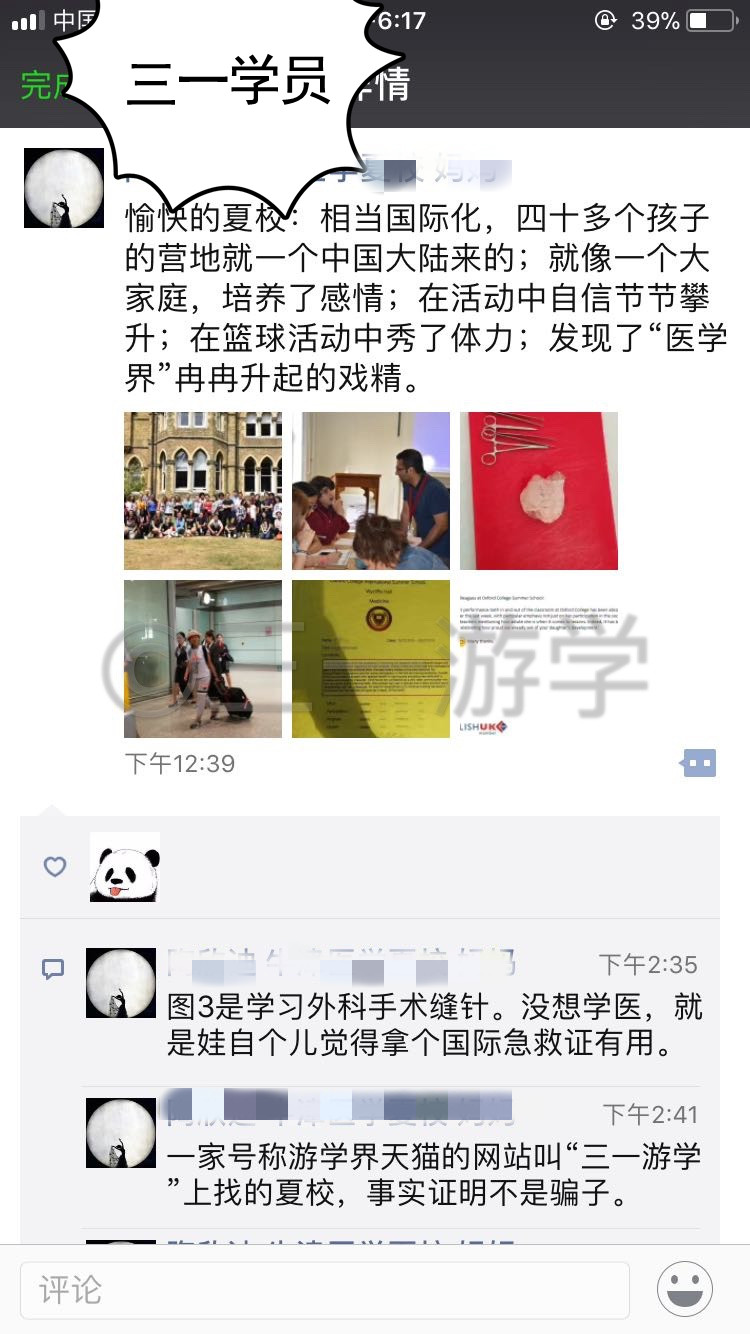This screenshot has height=1334, width=750.
Task: Open the like and comment action button
Action: [699, 764]
